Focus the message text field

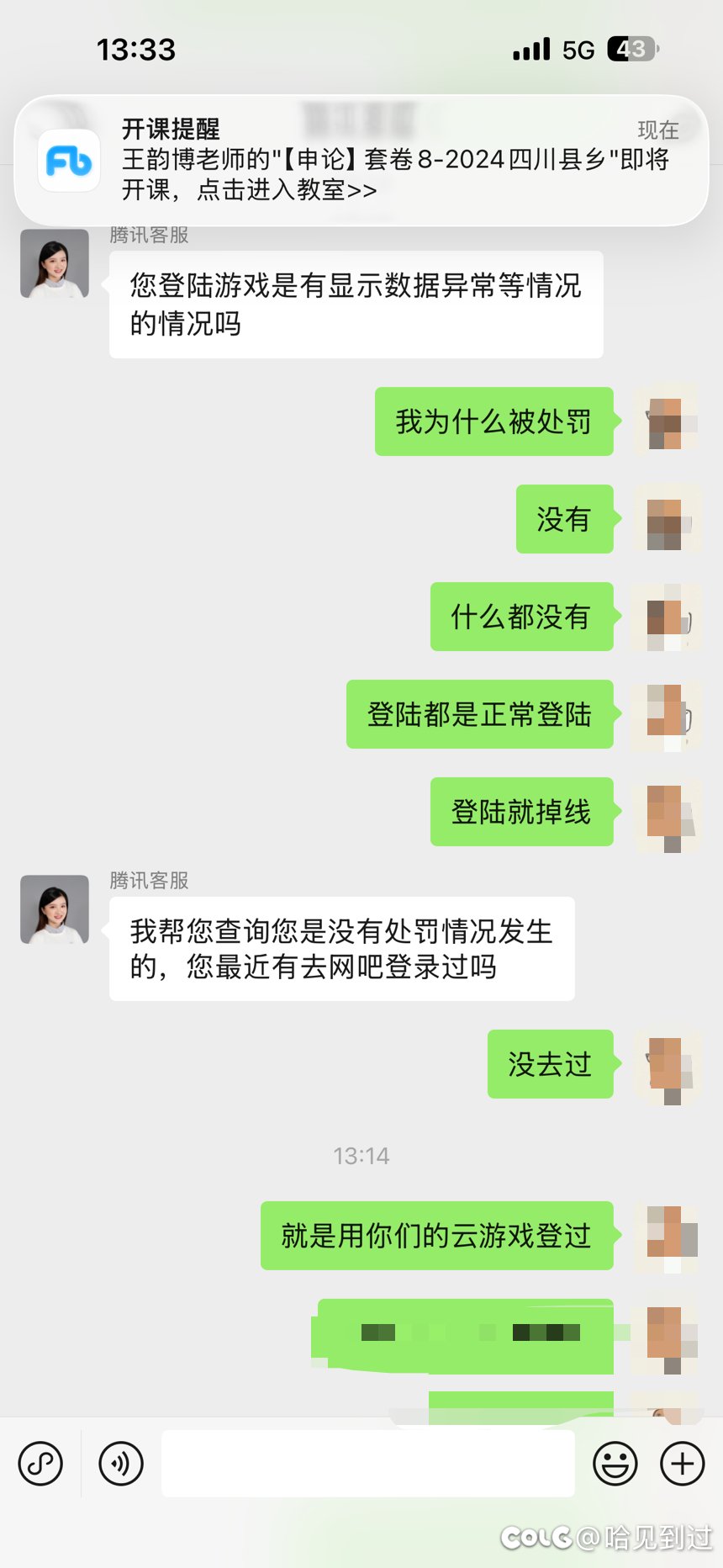point(368,1464)
